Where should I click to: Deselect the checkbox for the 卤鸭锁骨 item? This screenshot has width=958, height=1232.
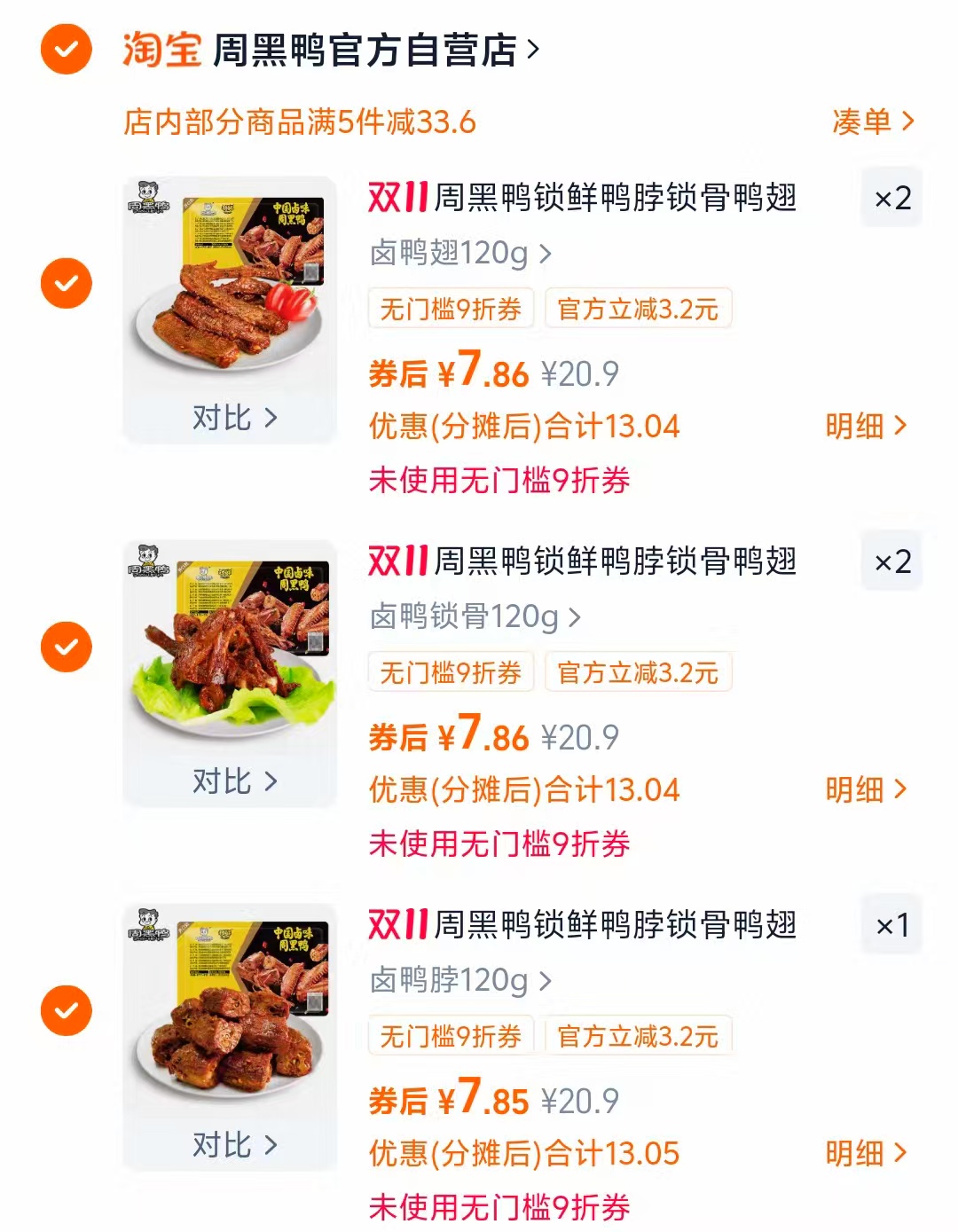63,647
